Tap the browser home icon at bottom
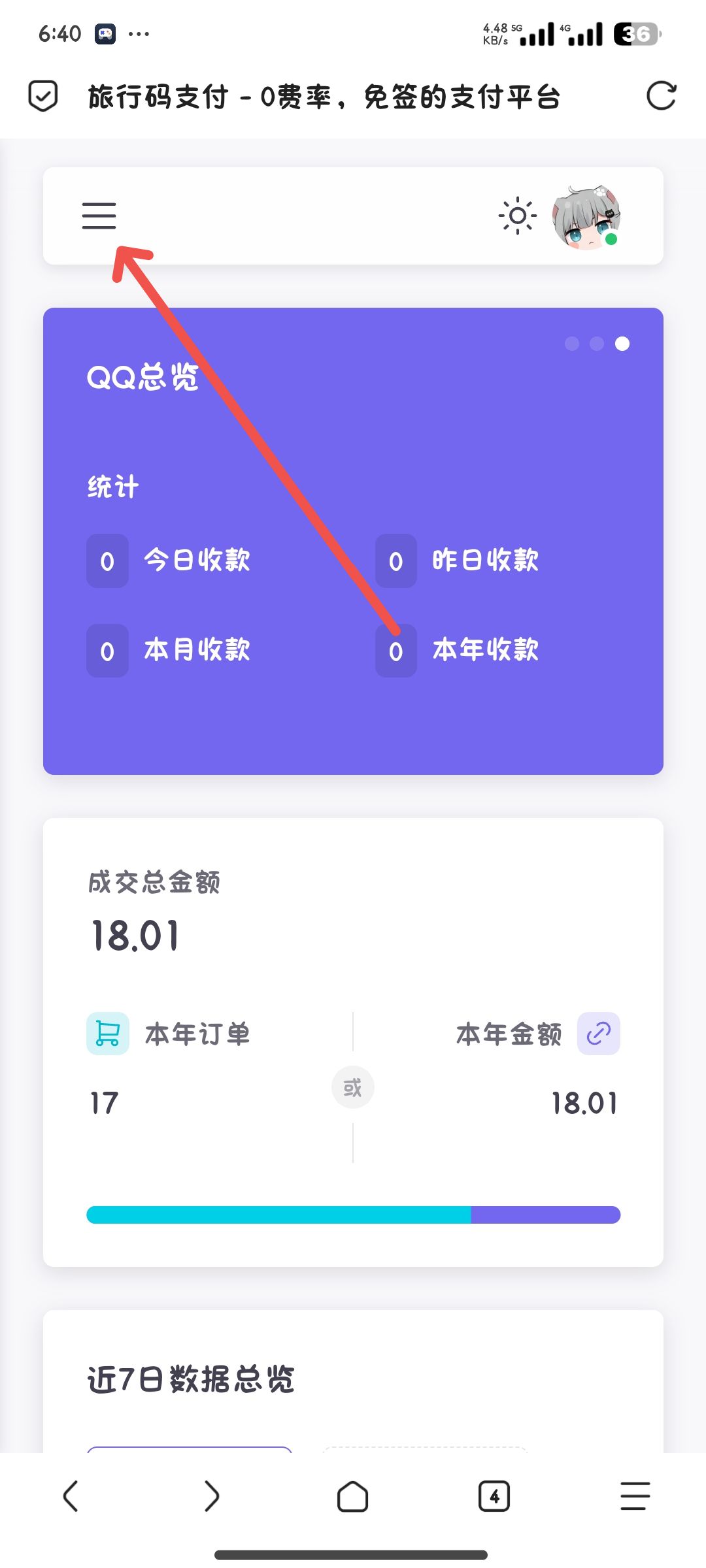This screenshot has width=706, height=1568. [x=352, y=1497]
